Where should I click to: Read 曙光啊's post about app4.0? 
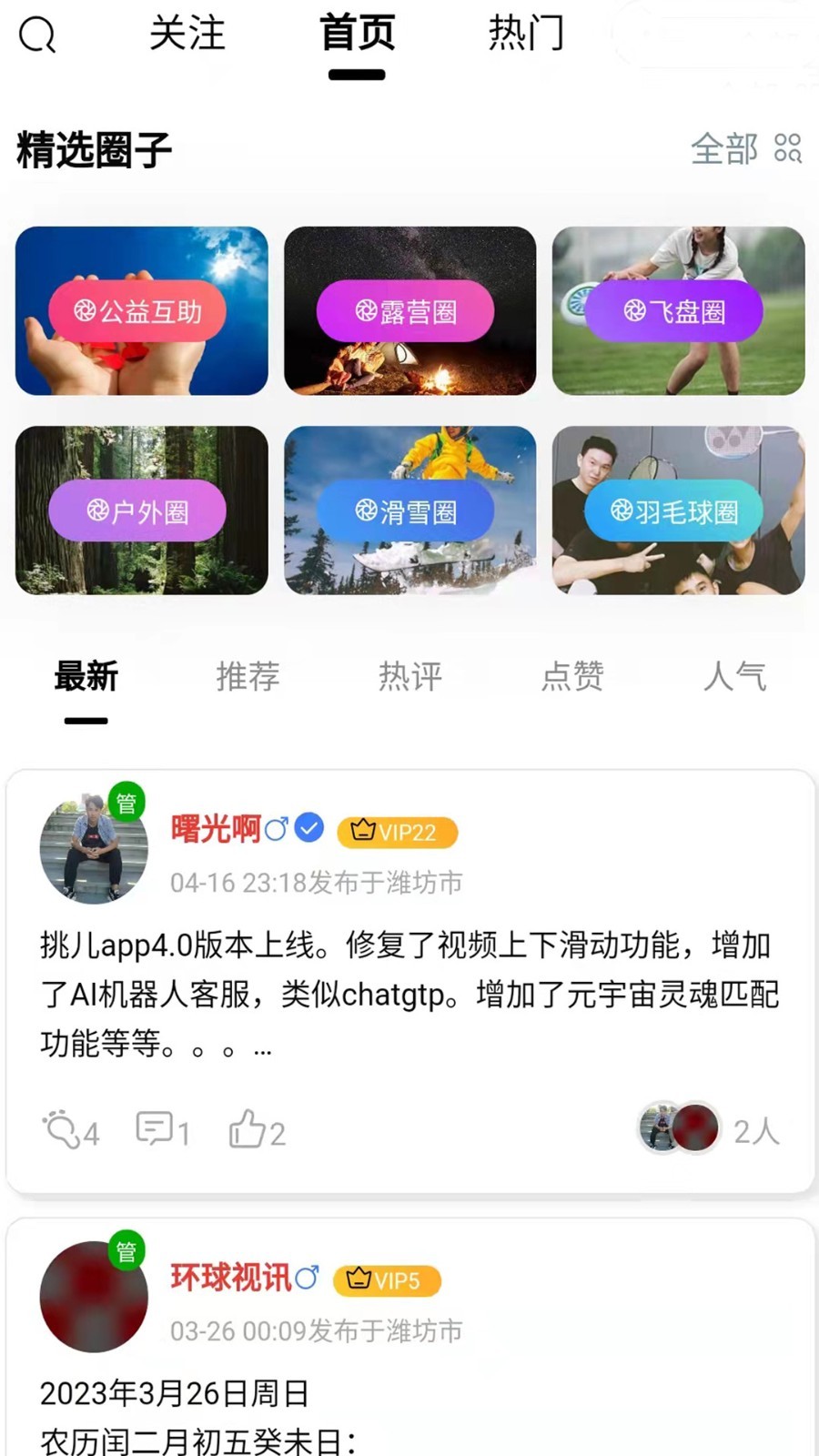click(409, 994)
